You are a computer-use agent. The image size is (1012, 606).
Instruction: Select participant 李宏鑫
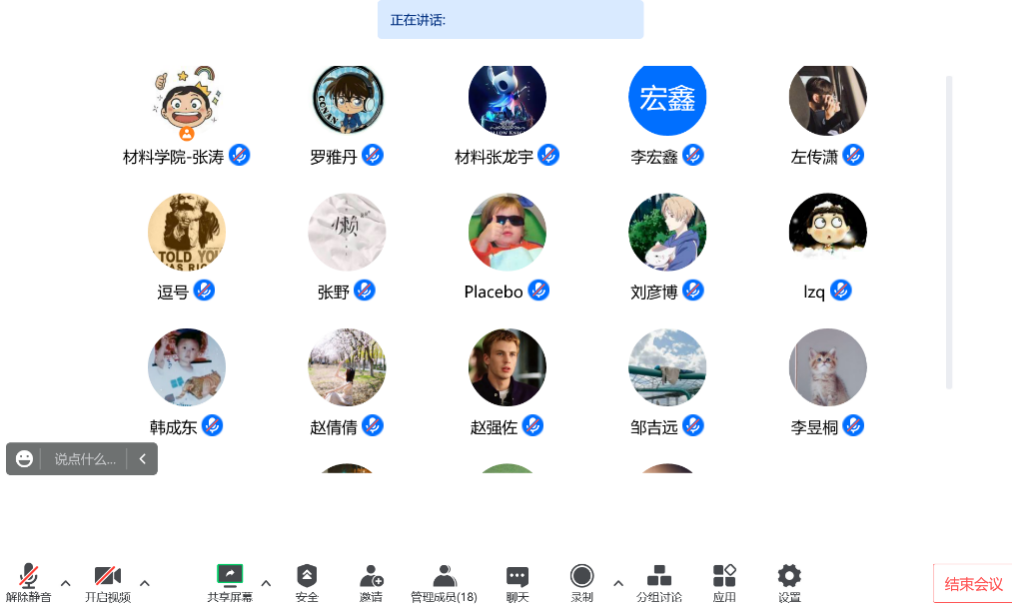click(667, 100)
